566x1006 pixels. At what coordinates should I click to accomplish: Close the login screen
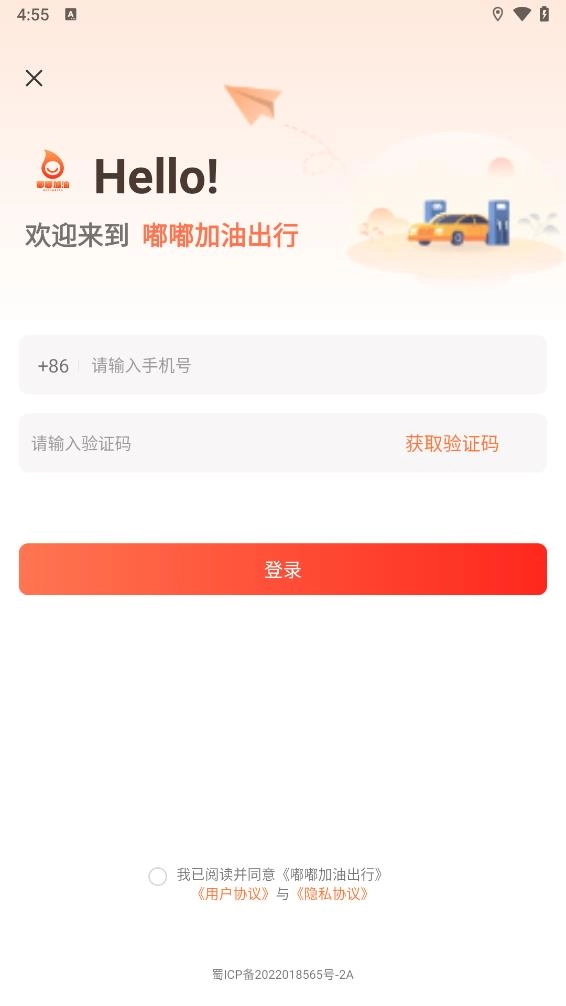coord(34,78)
